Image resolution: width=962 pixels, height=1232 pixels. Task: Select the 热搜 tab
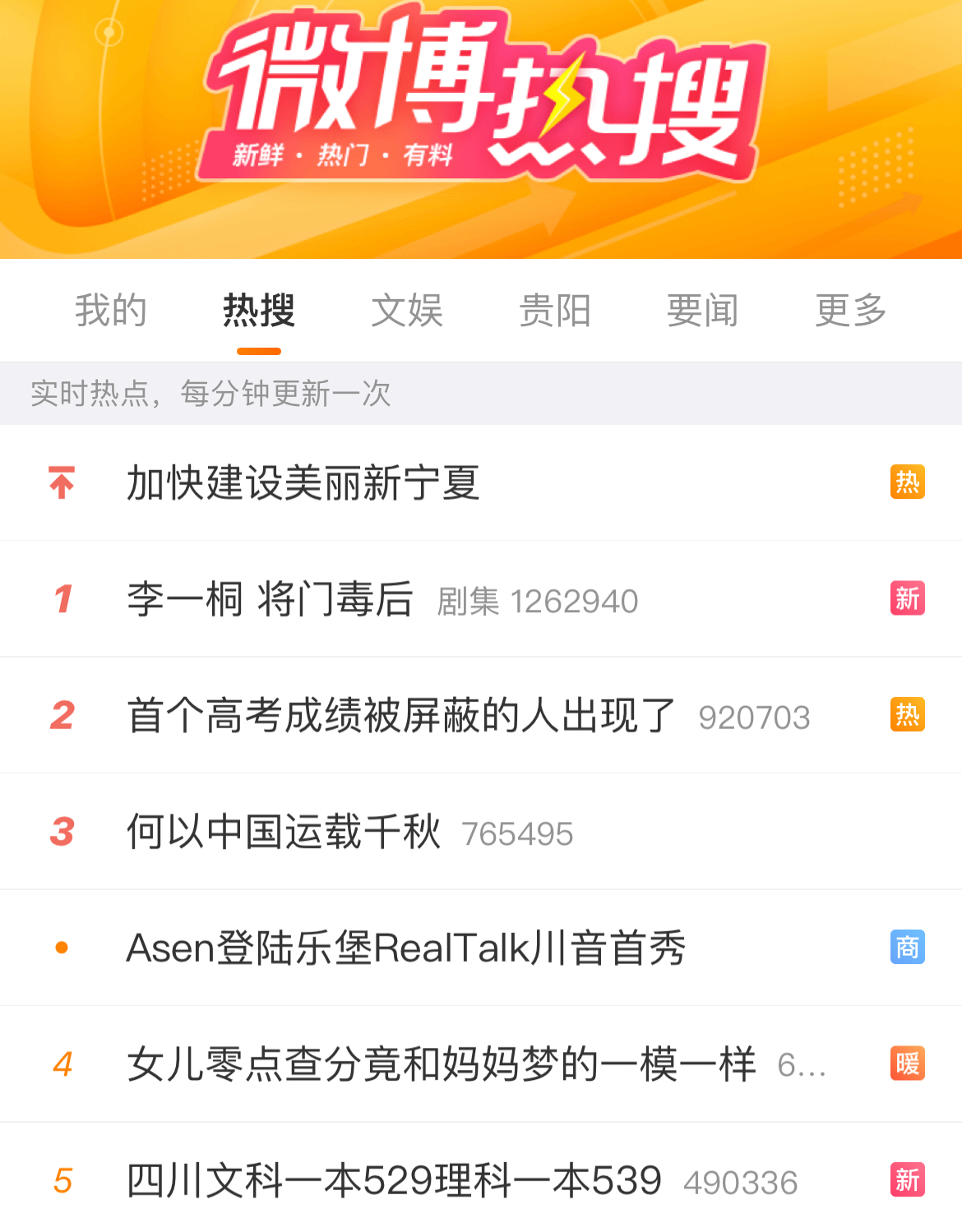(x=259, y=311)
